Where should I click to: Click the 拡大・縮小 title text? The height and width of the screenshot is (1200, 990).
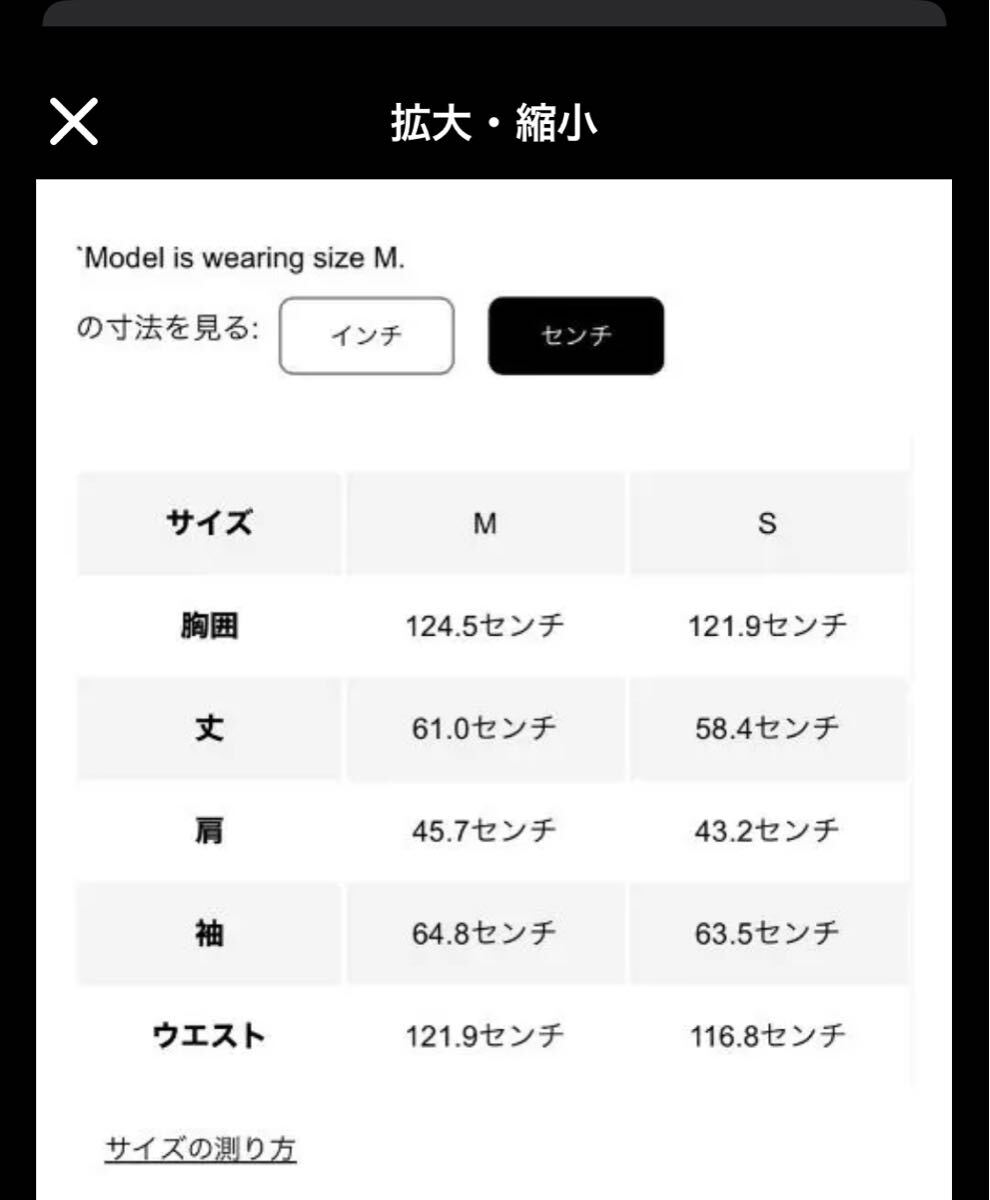(494, 122)
